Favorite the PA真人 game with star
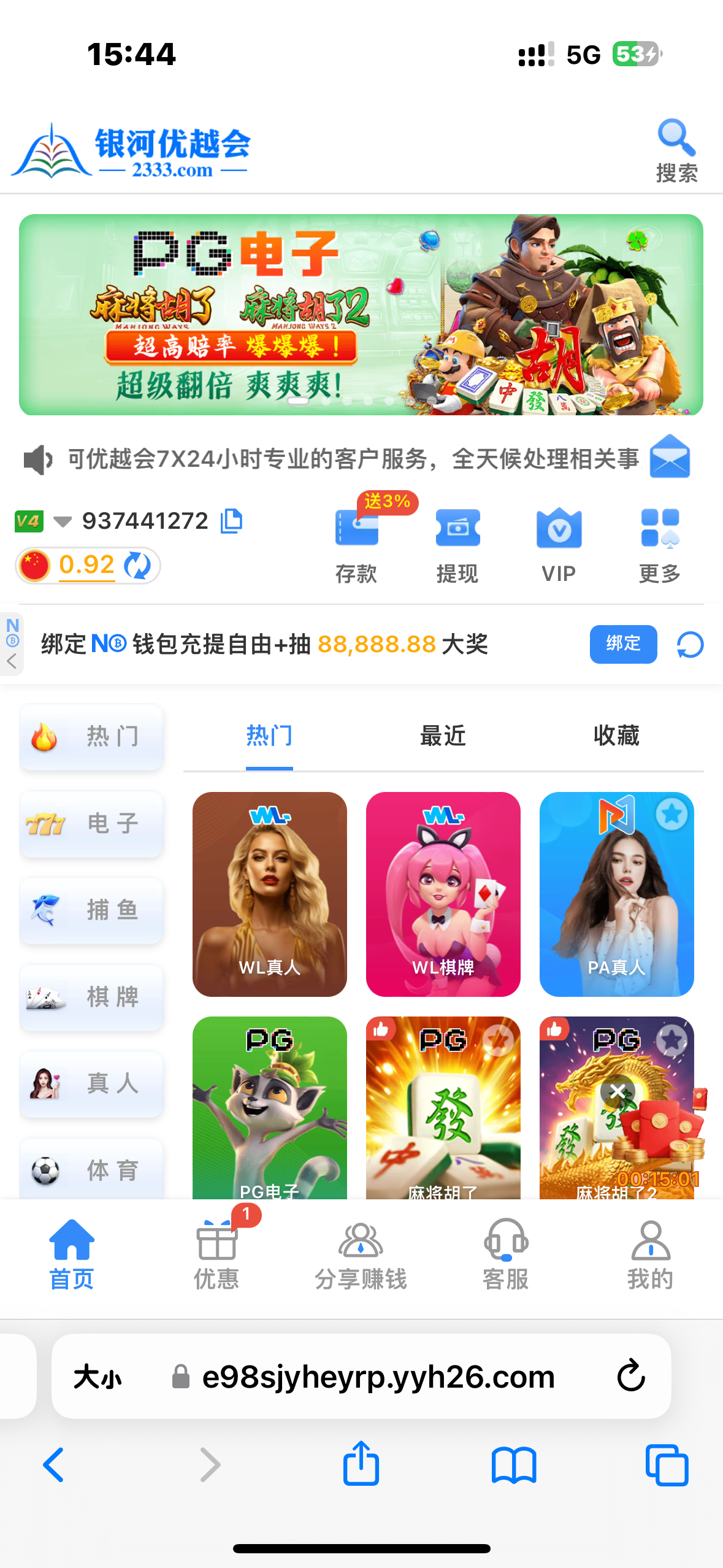Image resolution: width=723 pixels, height=1568 pixels. click(x=671, y=815)
